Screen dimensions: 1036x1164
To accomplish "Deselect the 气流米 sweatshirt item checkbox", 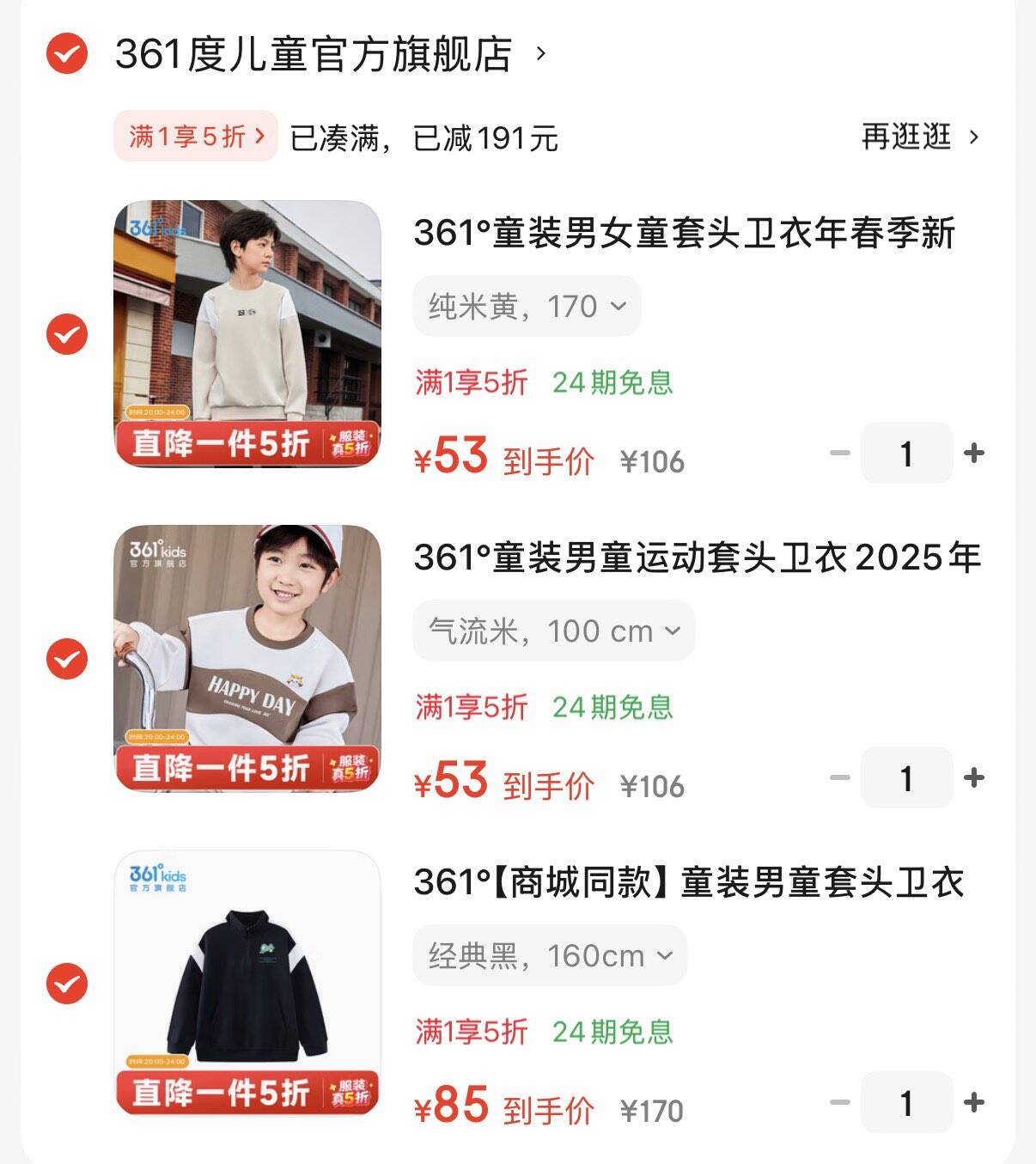I will [66, 659].
